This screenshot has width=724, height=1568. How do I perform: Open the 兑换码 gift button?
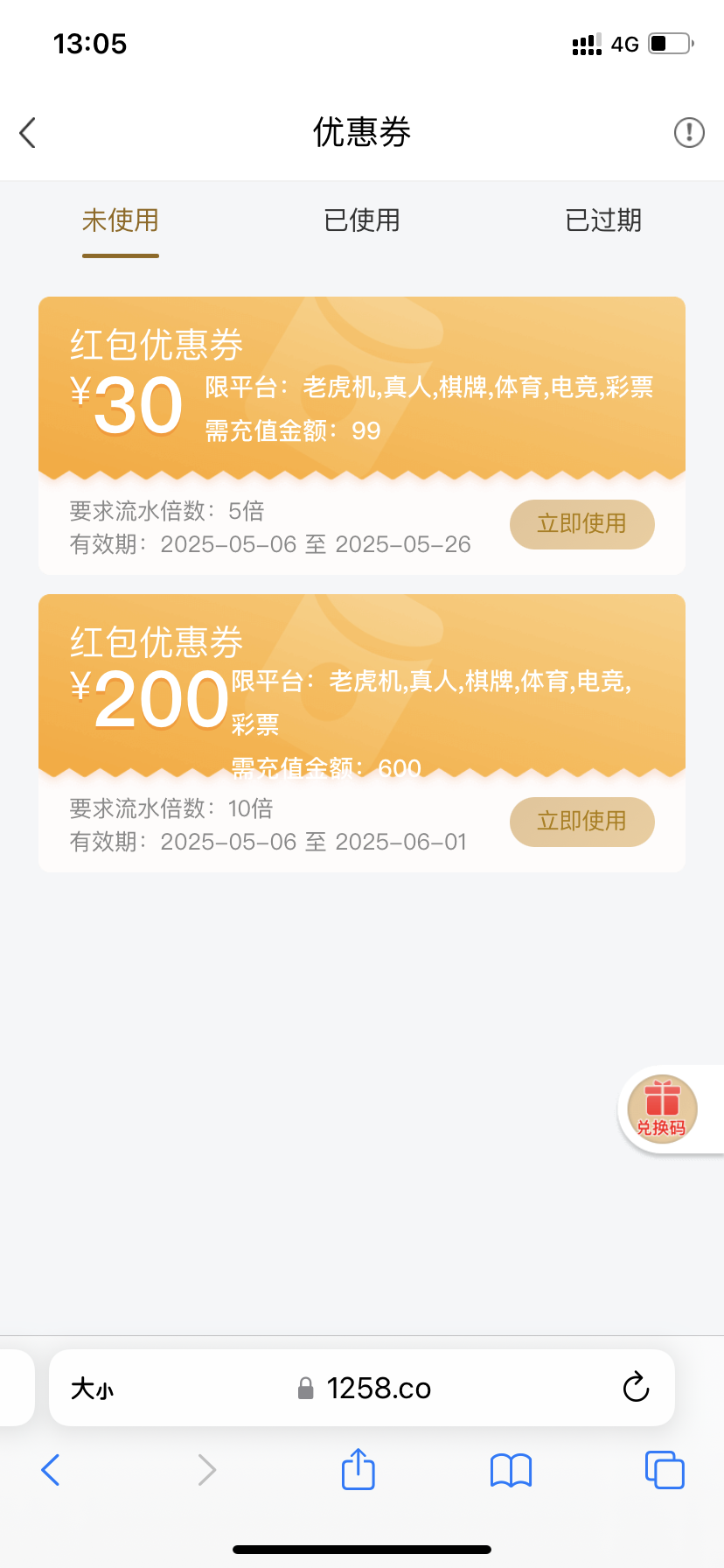pyautogui.click(x=662, y=1109)
